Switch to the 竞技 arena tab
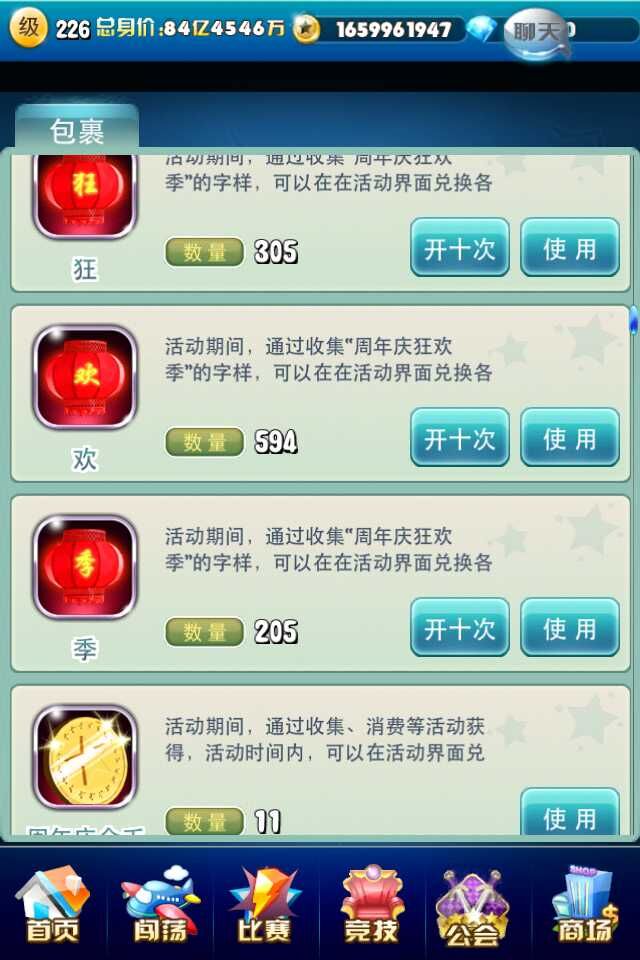The height and width of the screenshot is (960, 640). click(x=372, y=905)
